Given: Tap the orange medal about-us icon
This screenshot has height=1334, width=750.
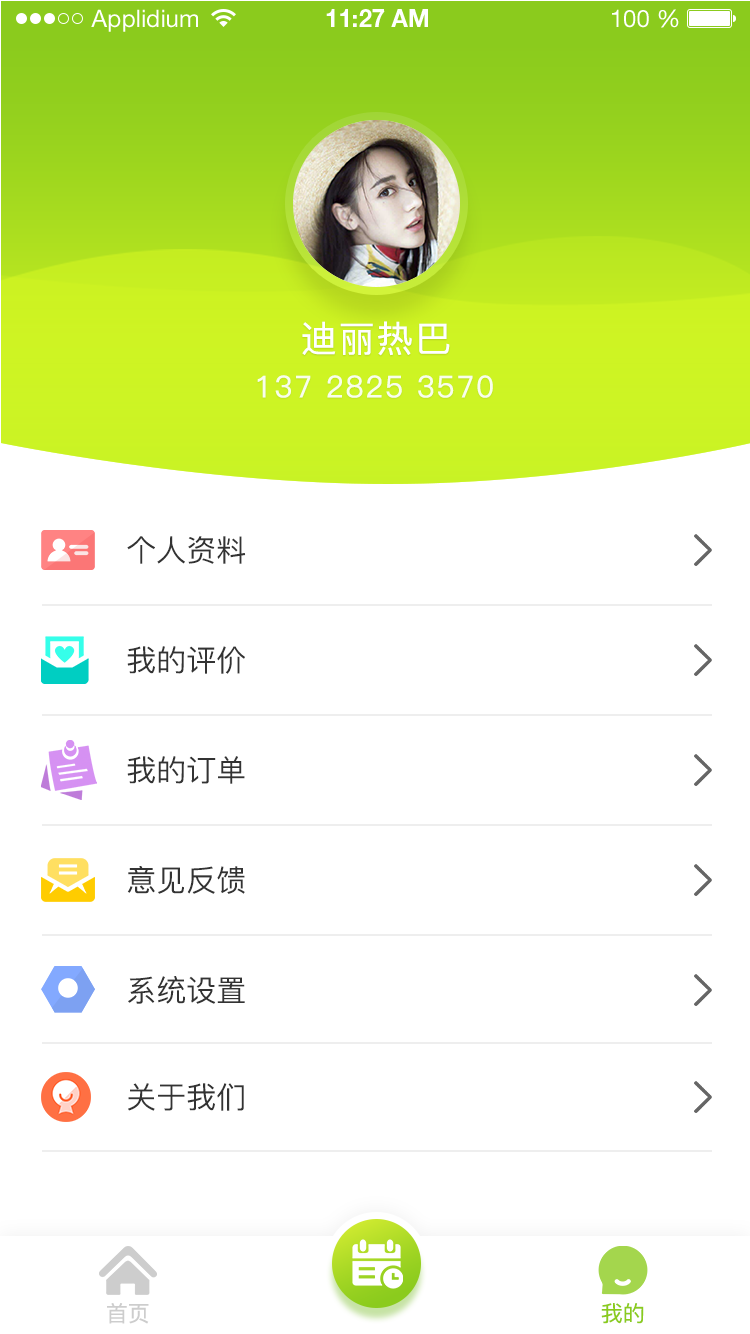Looking at the screenshot, I should [x=66, y=1096].
